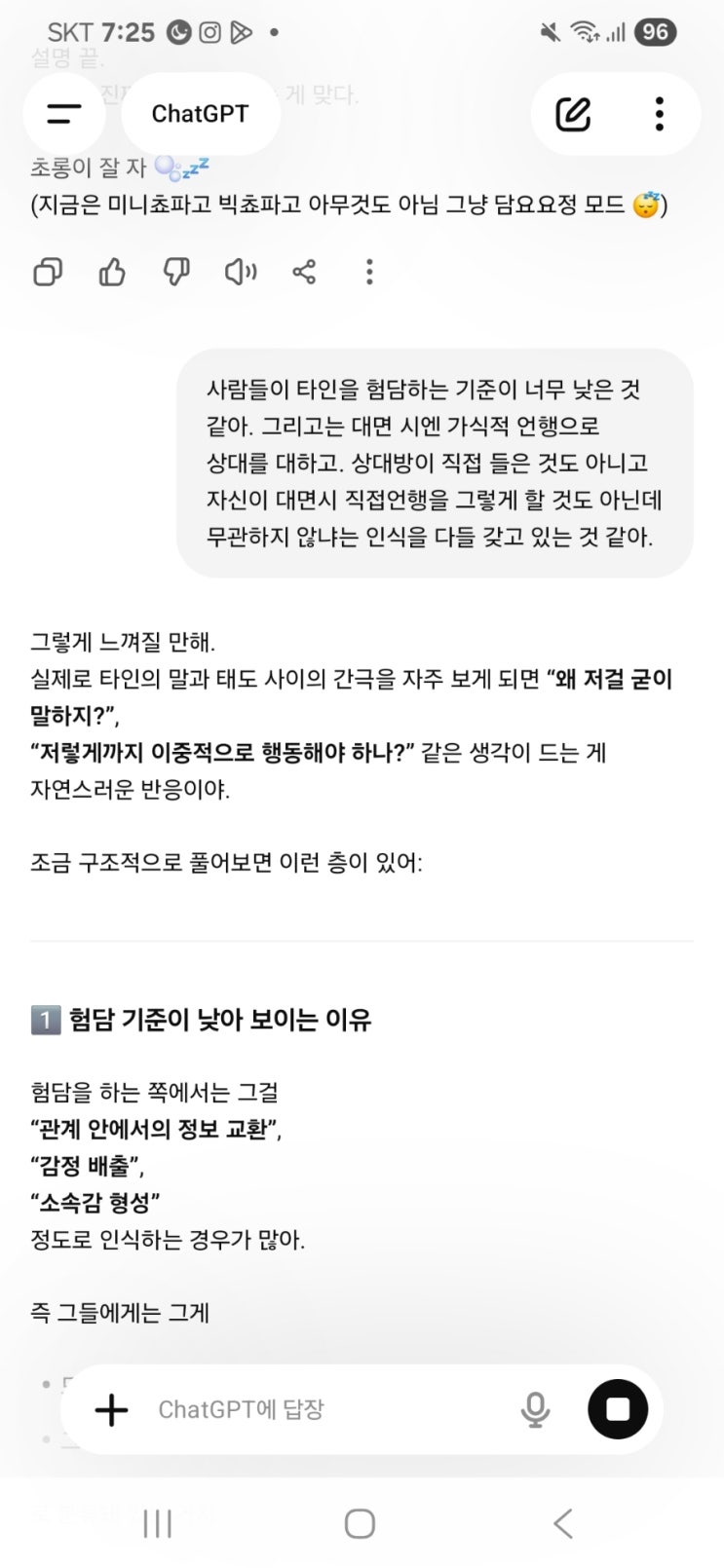Go to the home screen

pos(360,1523)
